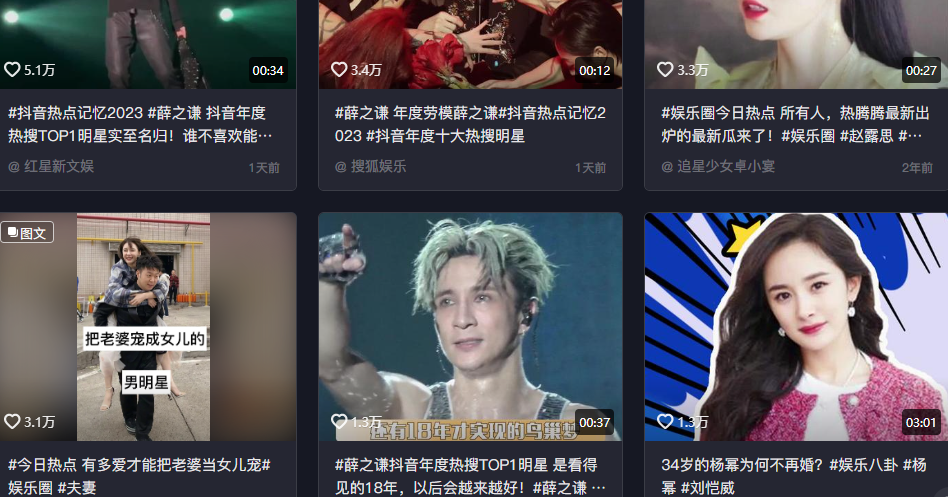Like the 杨幂 video's heart icon
Viewport: 948px width, 497px height.
click(x=665, y=422)
